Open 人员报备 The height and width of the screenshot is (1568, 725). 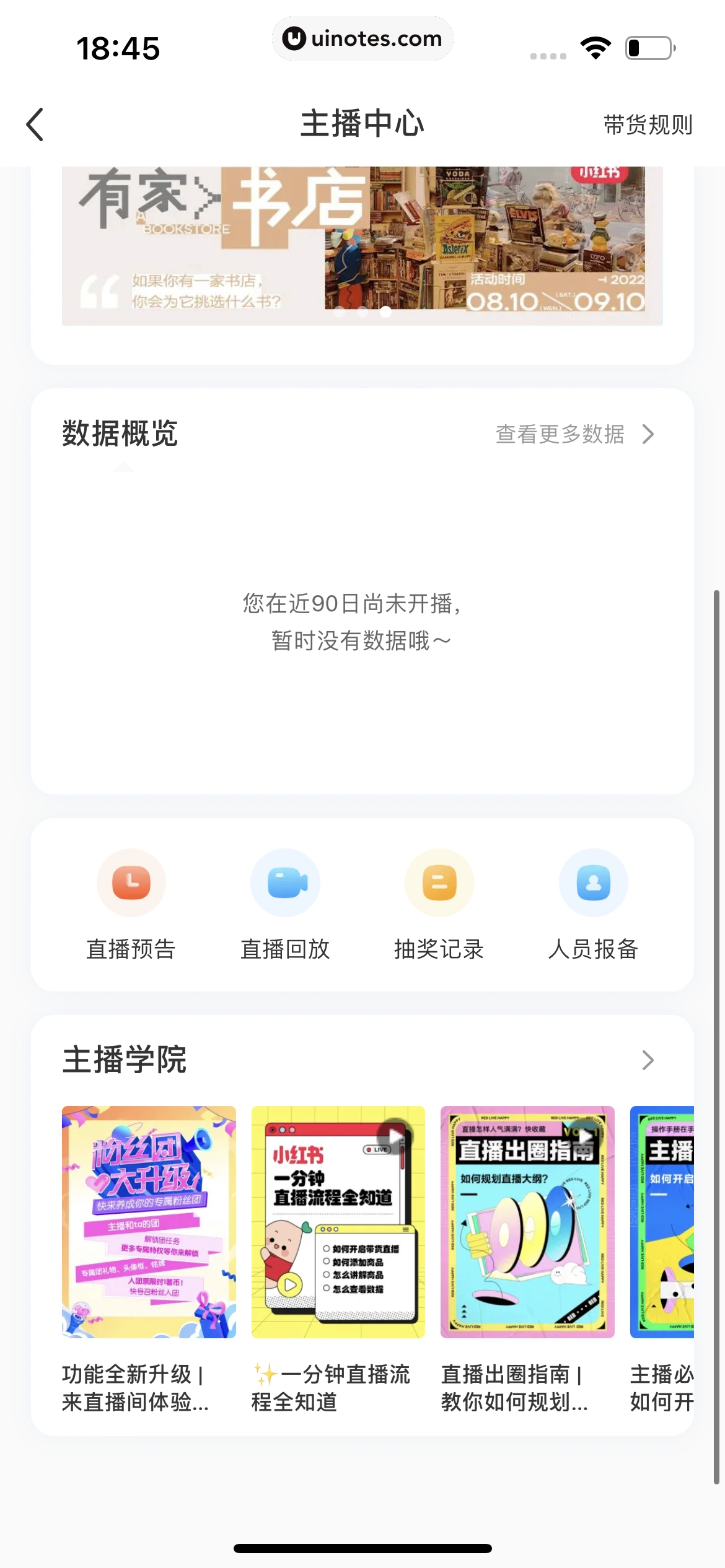point(593,904)
